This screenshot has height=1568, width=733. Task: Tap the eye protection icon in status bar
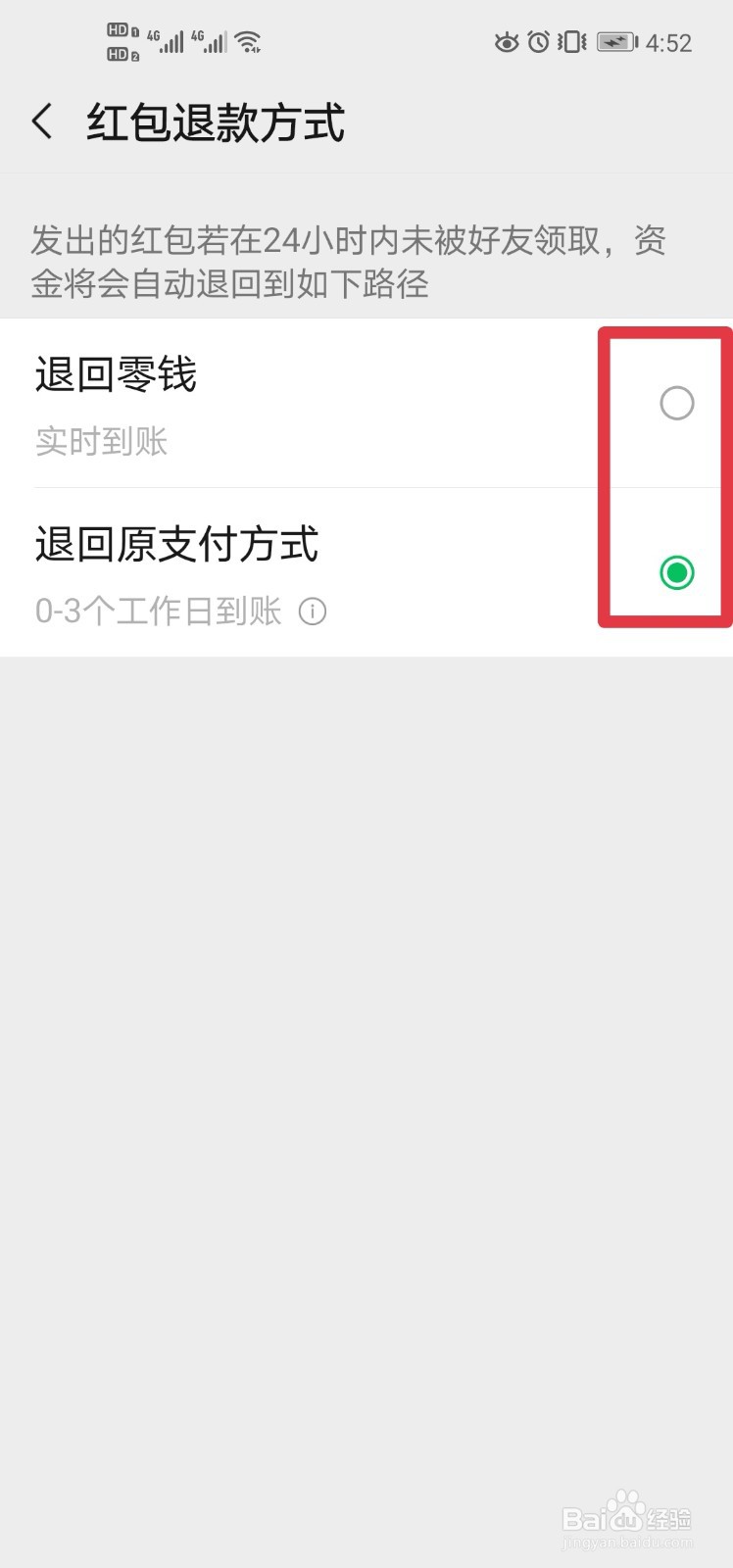pos(507,42)
